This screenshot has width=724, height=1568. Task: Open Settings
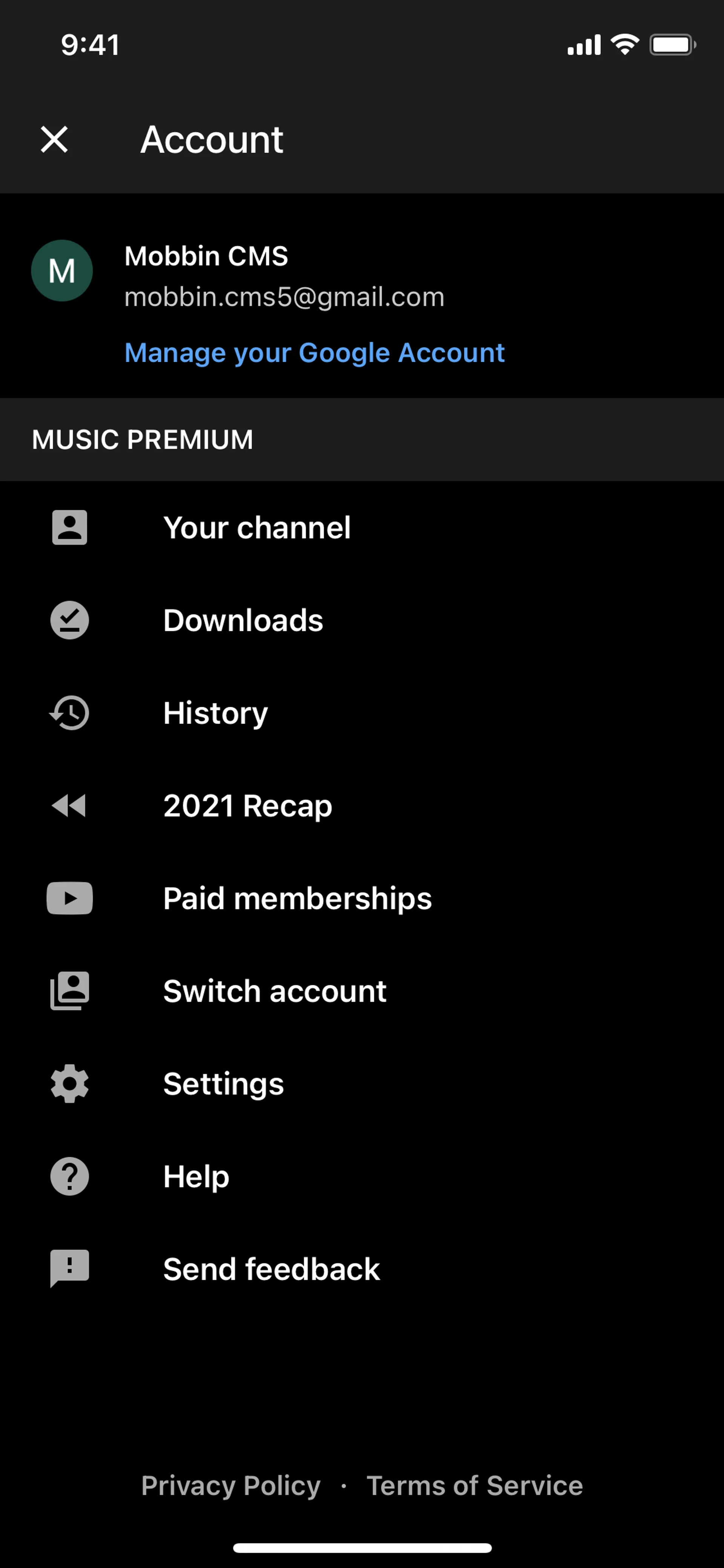pyautogui.click(x=223, y=1084)
